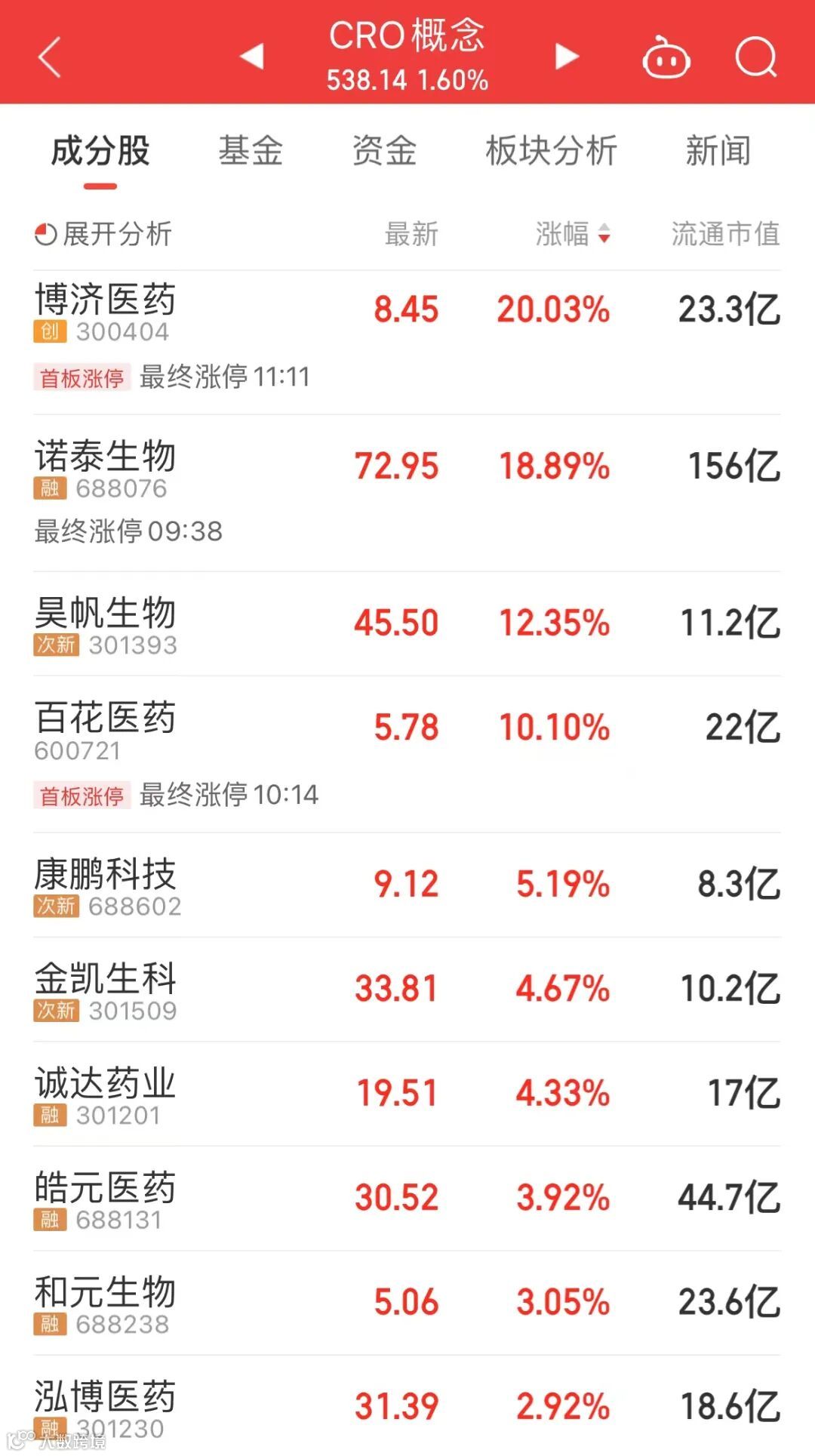Open the stock 诺泰生物 688076

tap(106, 469)
